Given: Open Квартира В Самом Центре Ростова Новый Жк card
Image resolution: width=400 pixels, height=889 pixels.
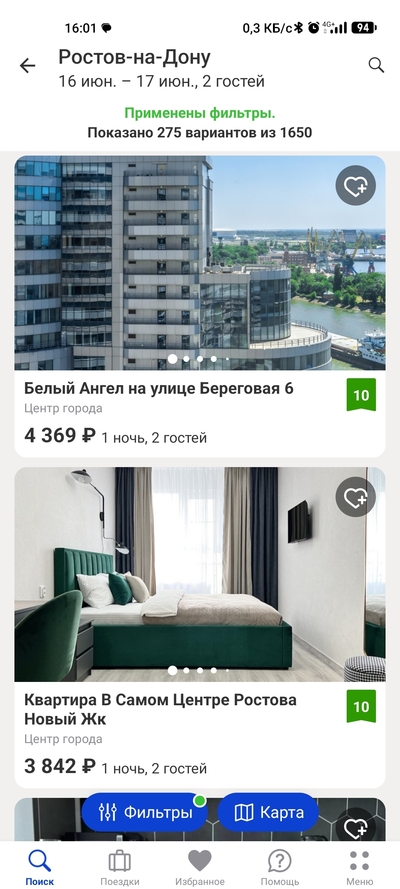Looking at the screenshot, I should click(x=200, y=628).
